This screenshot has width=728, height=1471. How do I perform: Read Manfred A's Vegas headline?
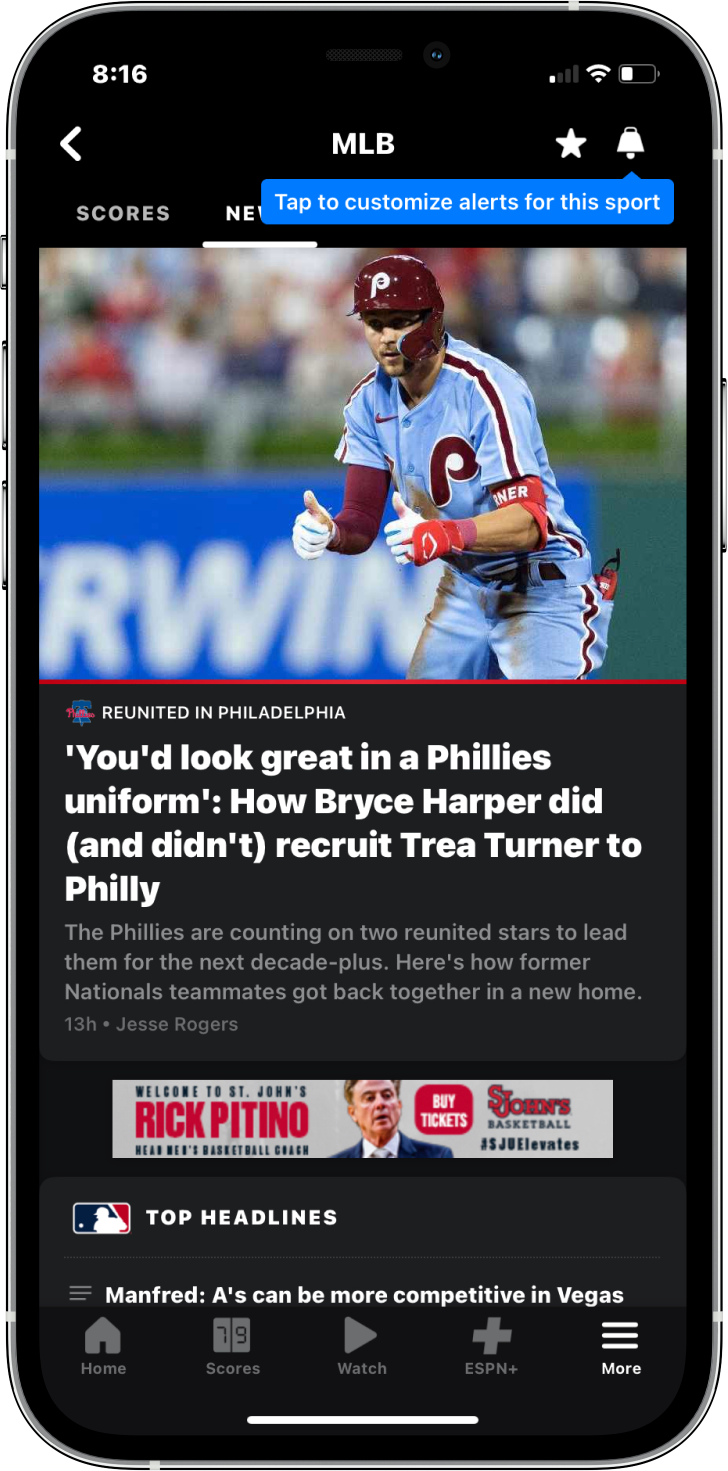[x=364, y=1295]
